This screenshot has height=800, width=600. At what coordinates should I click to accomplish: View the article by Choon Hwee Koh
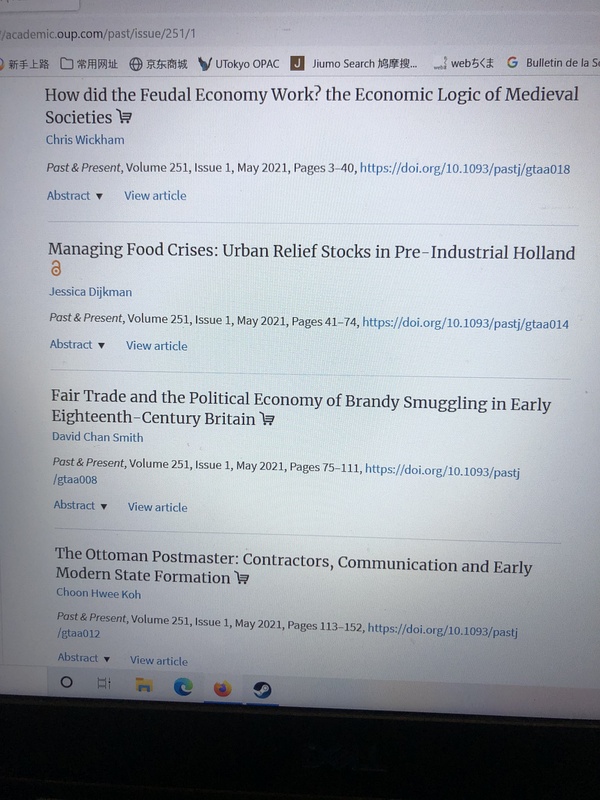pyautogui.click(x=159, y=660)
